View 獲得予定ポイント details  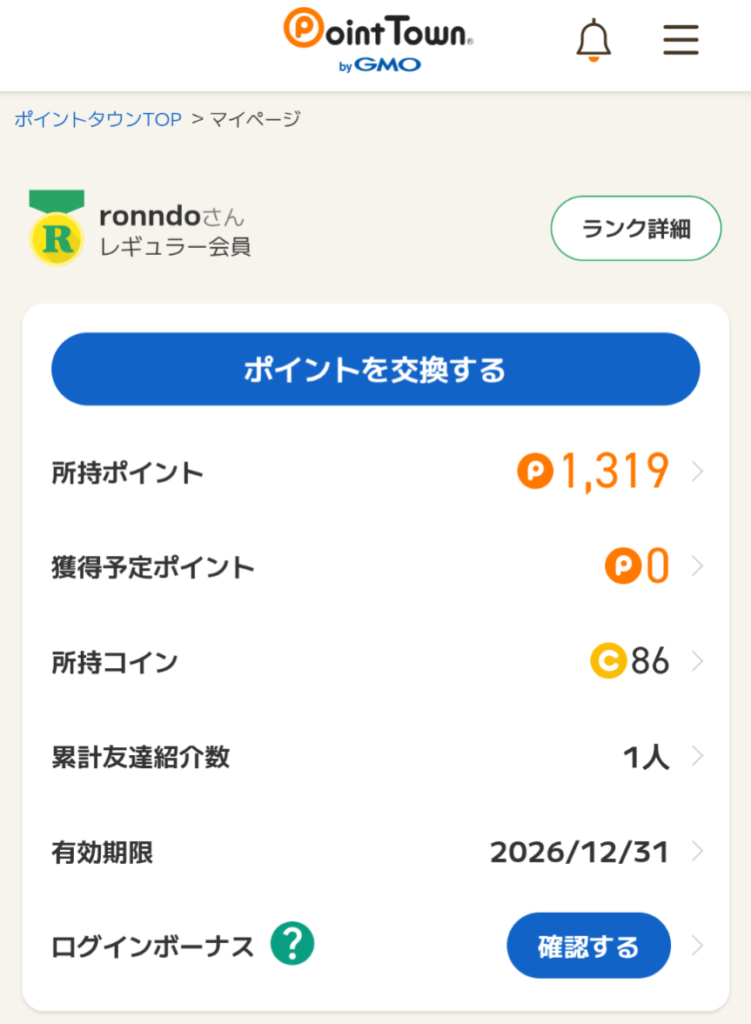click(x=375, y=567)
